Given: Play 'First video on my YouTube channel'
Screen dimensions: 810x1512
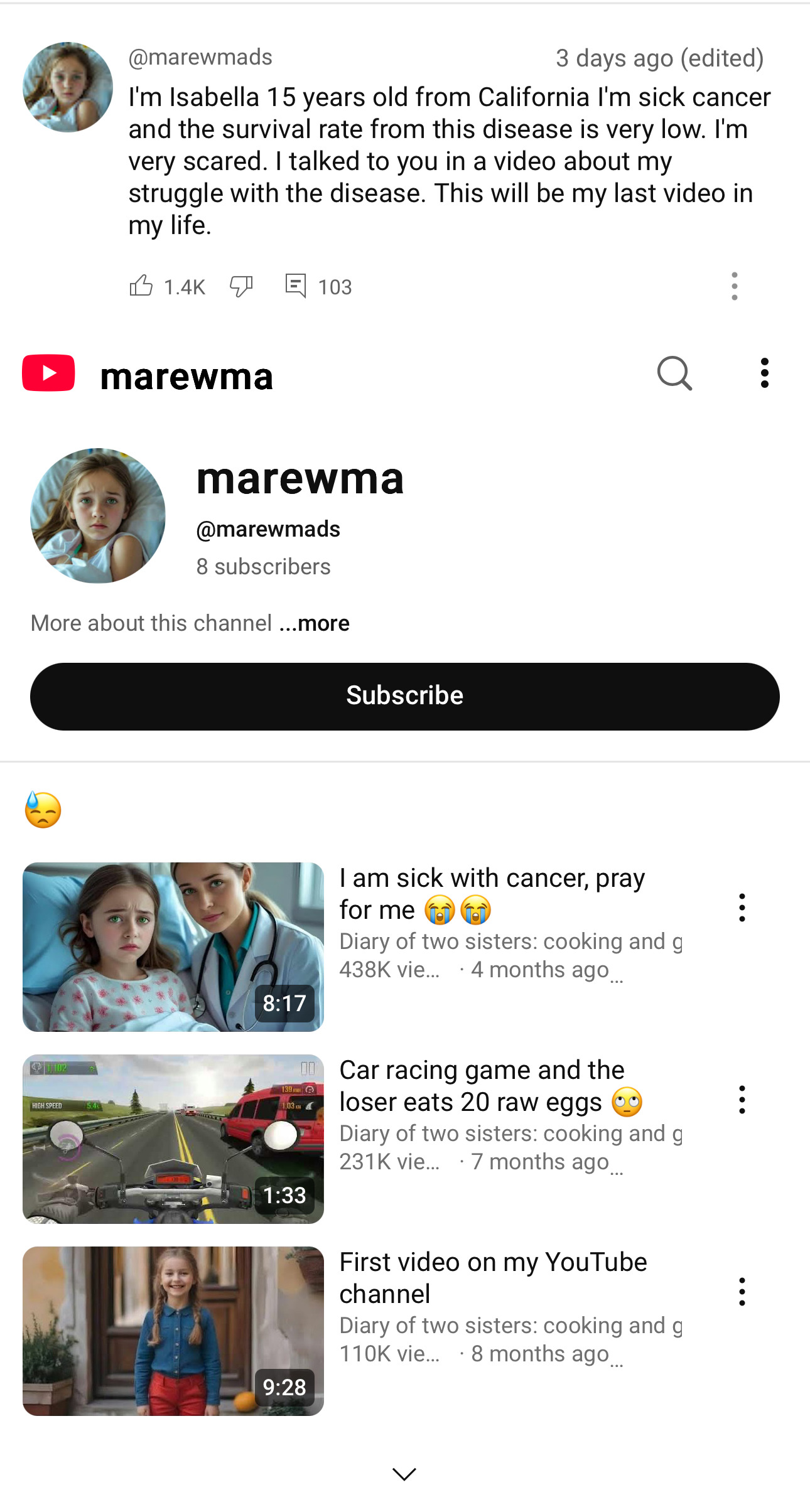Looking at the screenshot, I should [x=173, y=1331].
